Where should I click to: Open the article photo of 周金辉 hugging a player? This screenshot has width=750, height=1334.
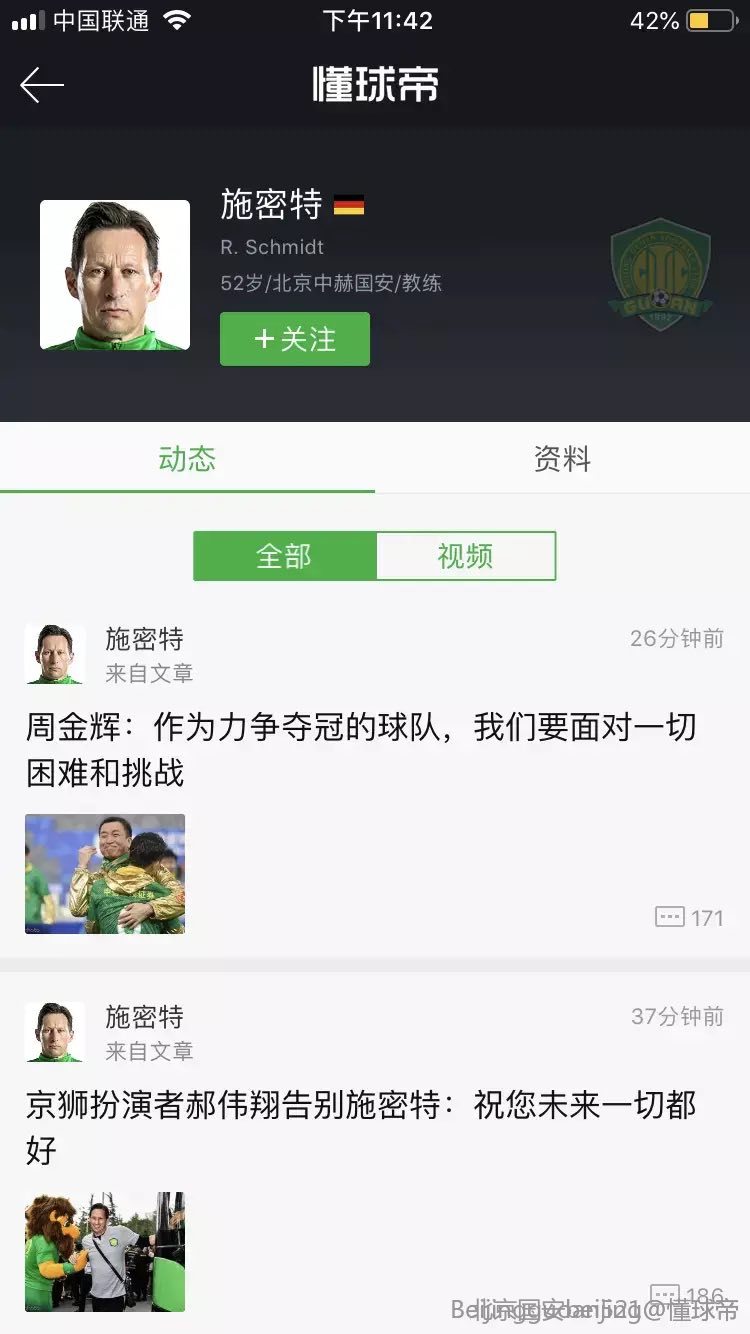pyautogui.click(x=105, y=874)
